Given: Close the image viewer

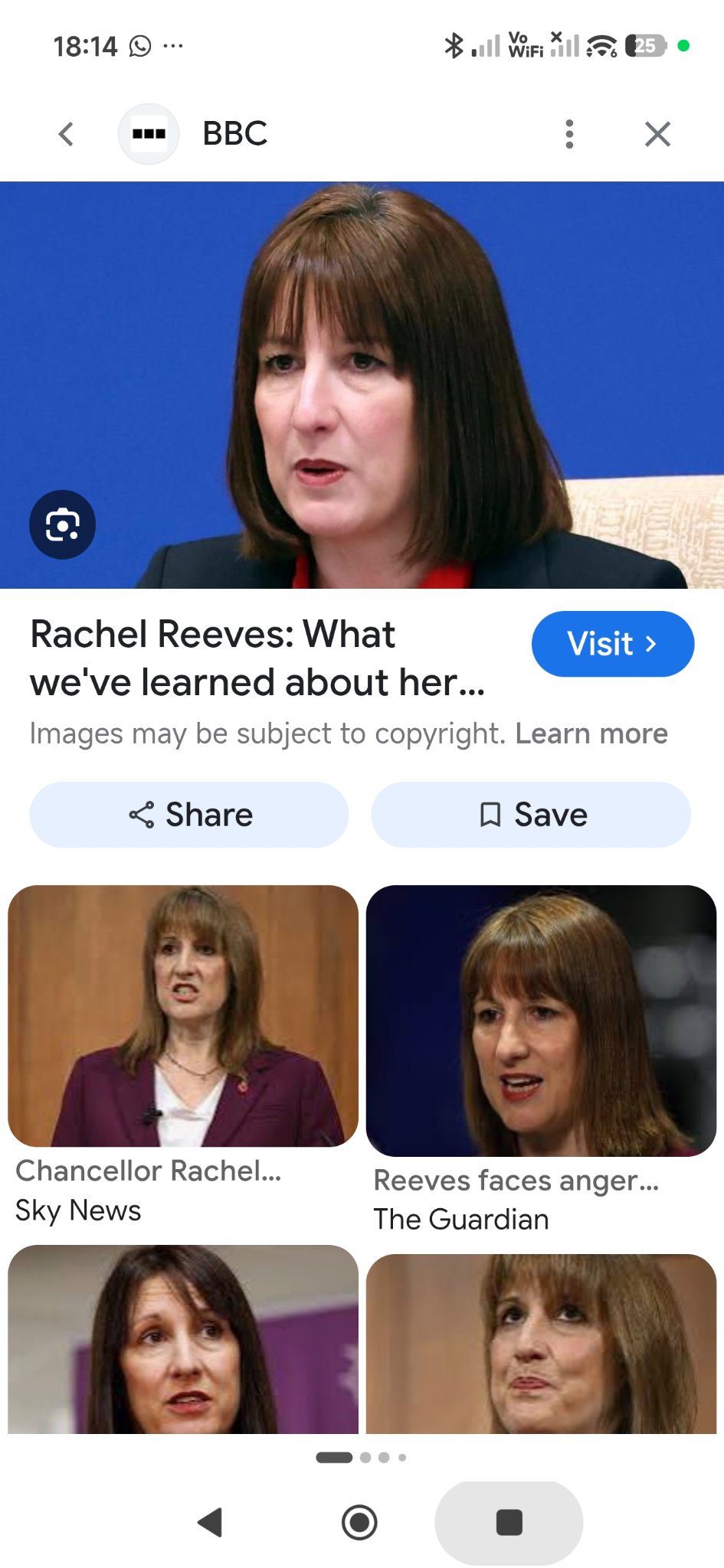Looking at the screenshot, I should click(x=657, y=134).
